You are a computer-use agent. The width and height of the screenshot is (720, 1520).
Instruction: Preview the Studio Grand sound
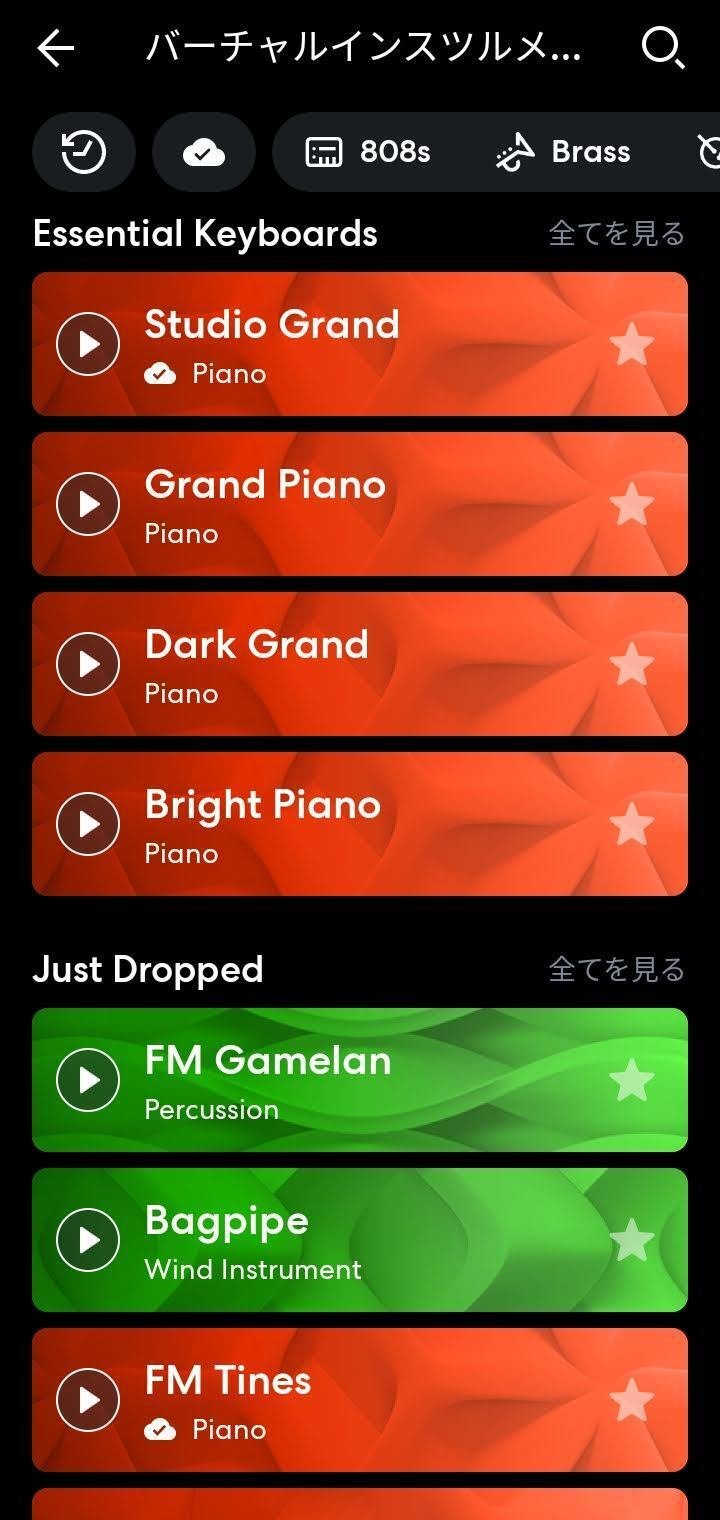coord(88,344)
